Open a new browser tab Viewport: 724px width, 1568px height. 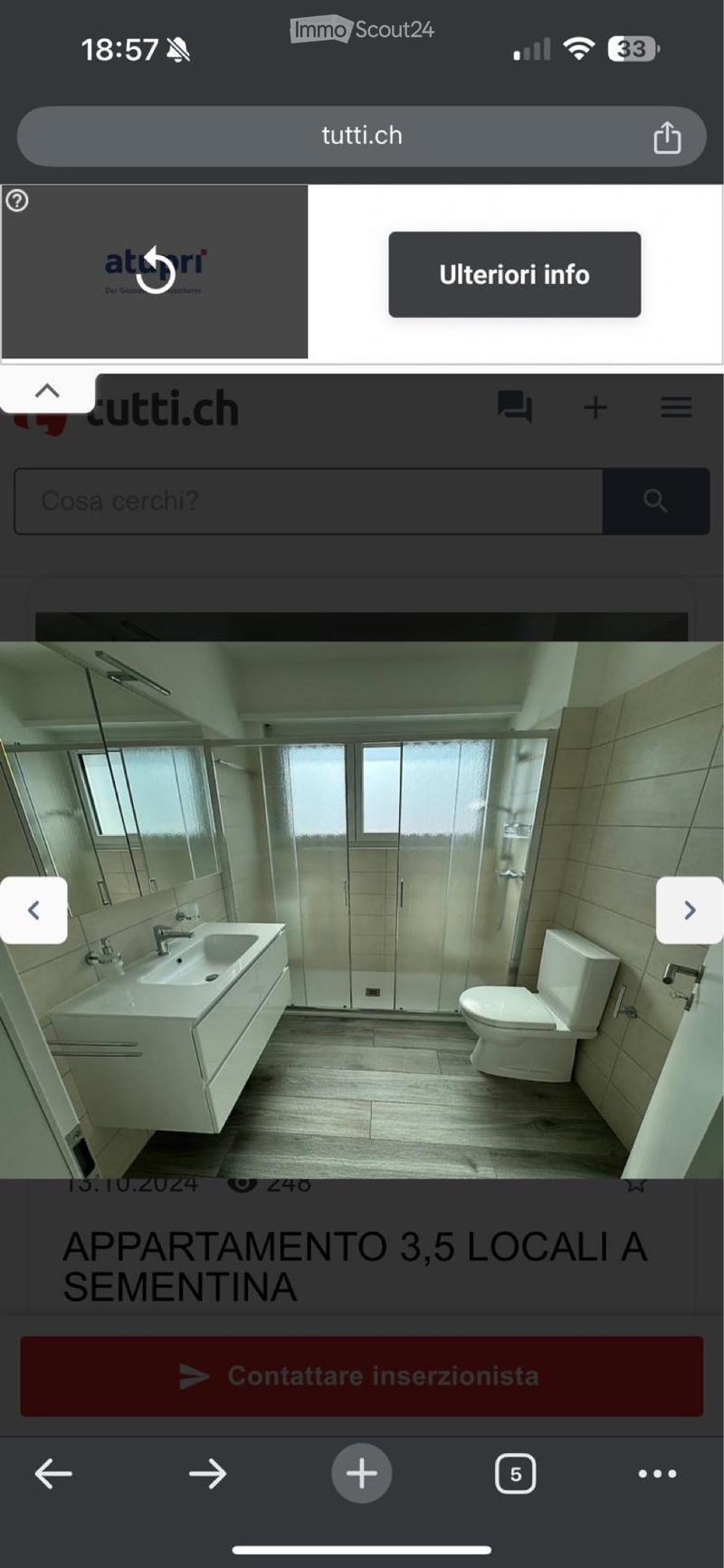(x=361, y=1474)
